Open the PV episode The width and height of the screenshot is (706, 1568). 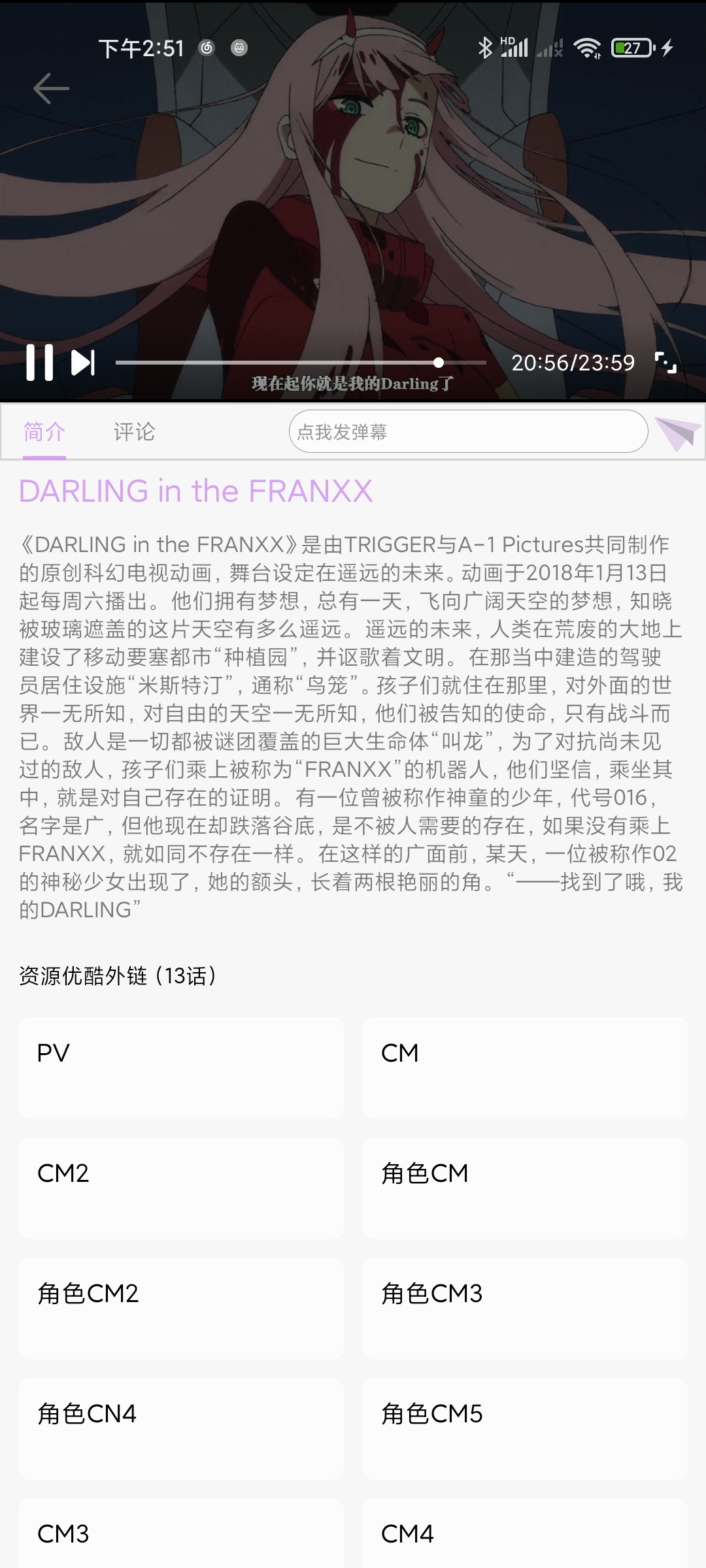pos(181,1068)
